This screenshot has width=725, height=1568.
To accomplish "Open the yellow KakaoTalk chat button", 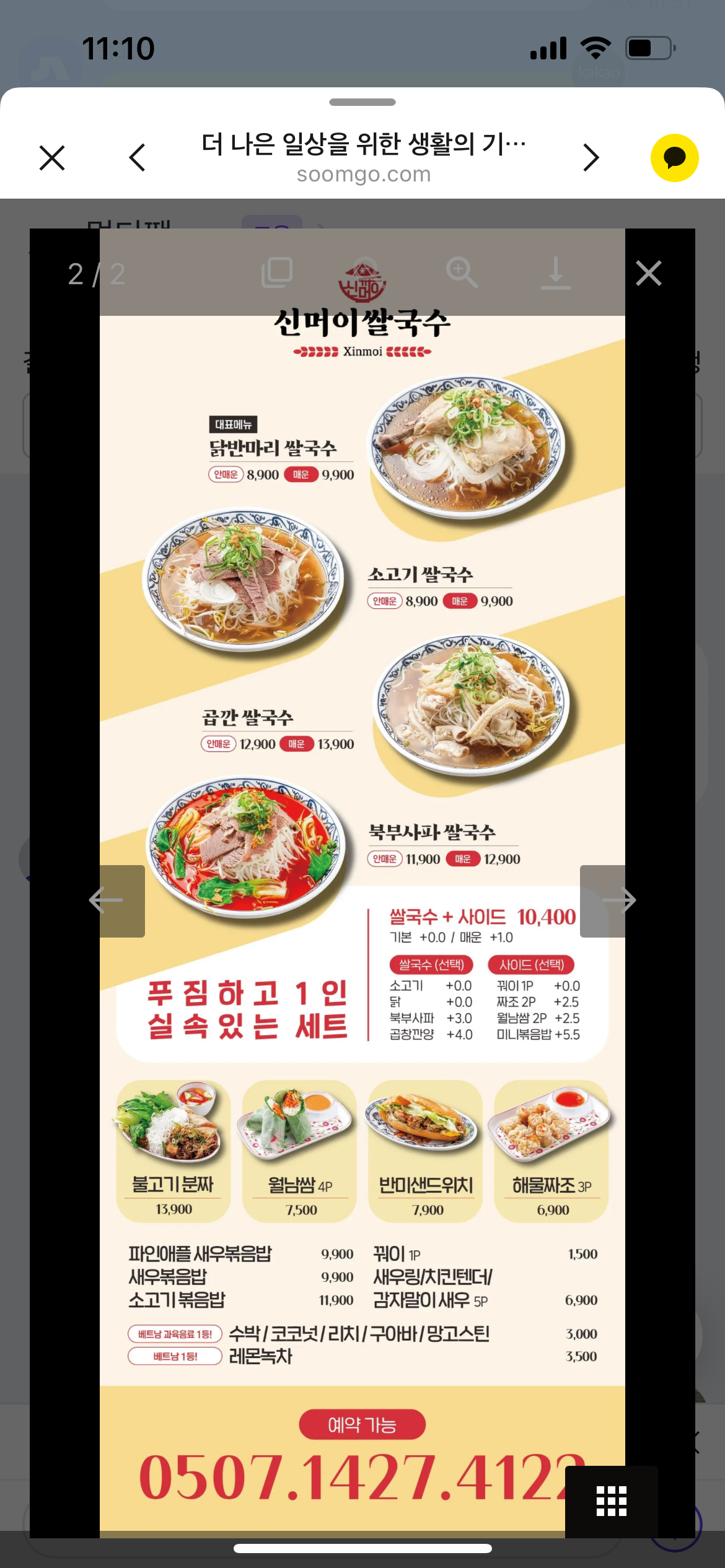I will coord(675,158).
